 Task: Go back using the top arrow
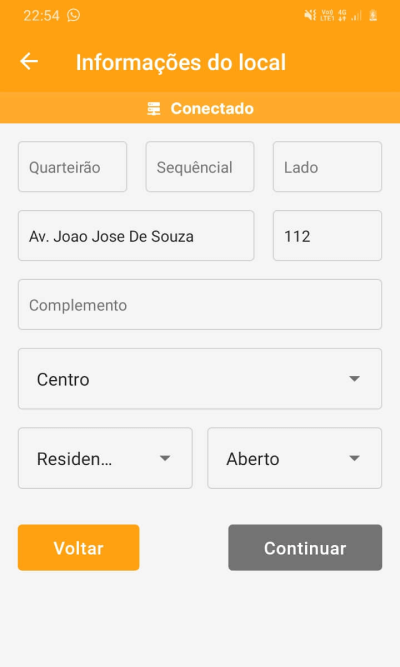pyautogui.click(x=29, y=62)
